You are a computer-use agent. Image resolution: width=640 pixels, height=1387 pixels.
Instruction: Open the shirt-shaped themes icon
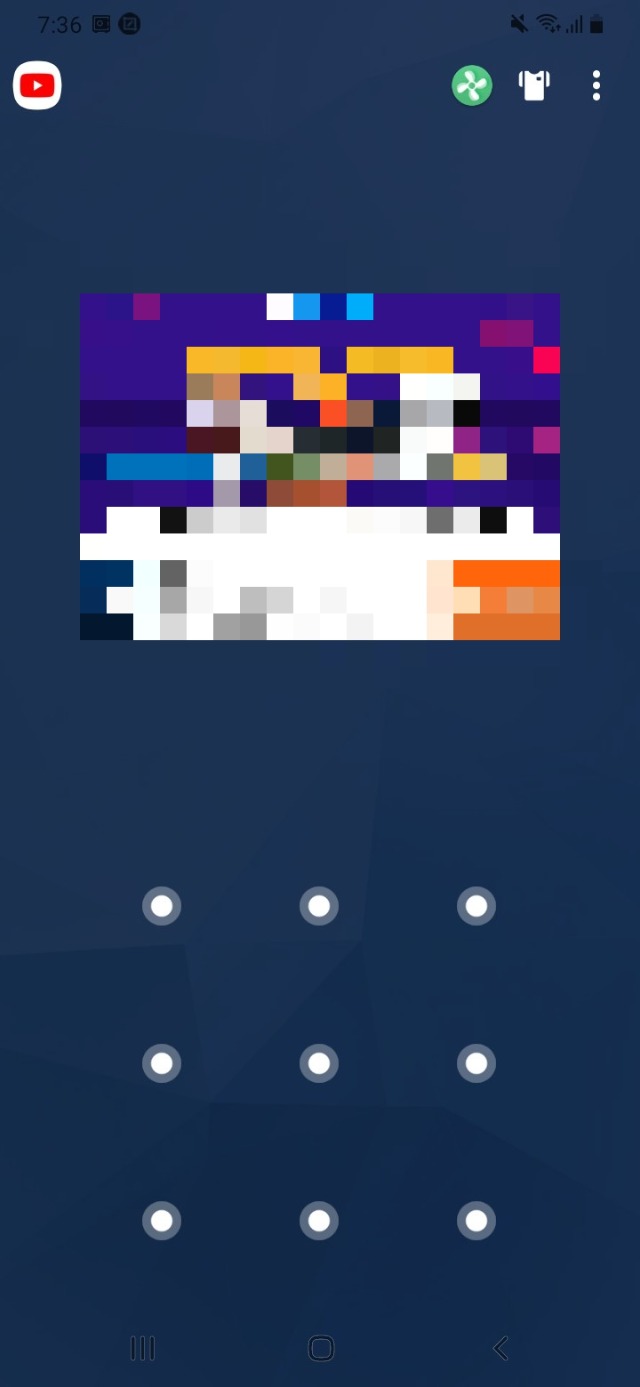(x=535, y=86)
